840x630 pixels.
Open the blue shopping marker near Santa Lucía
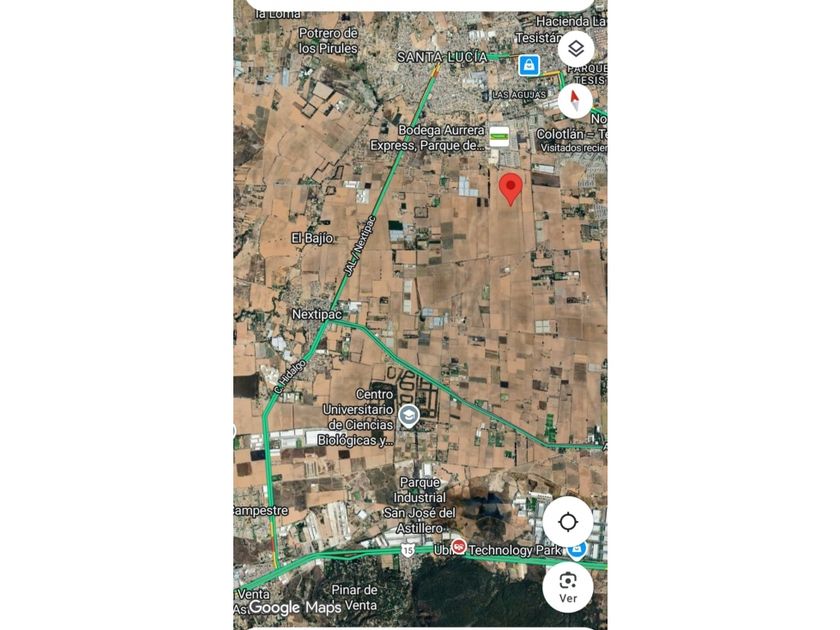529,65
